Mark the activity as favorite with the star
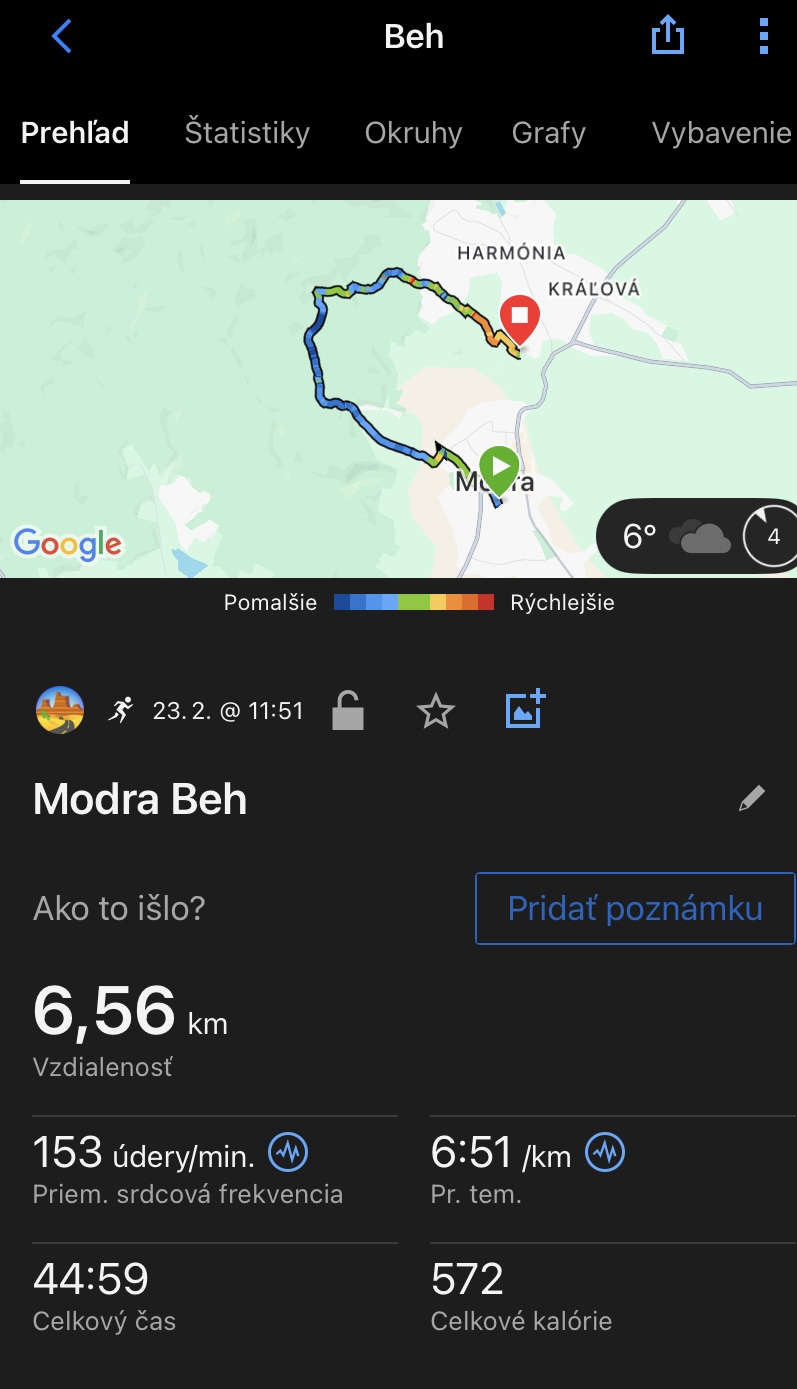Viewport: 797px width, 1389px height. (436, 712)
